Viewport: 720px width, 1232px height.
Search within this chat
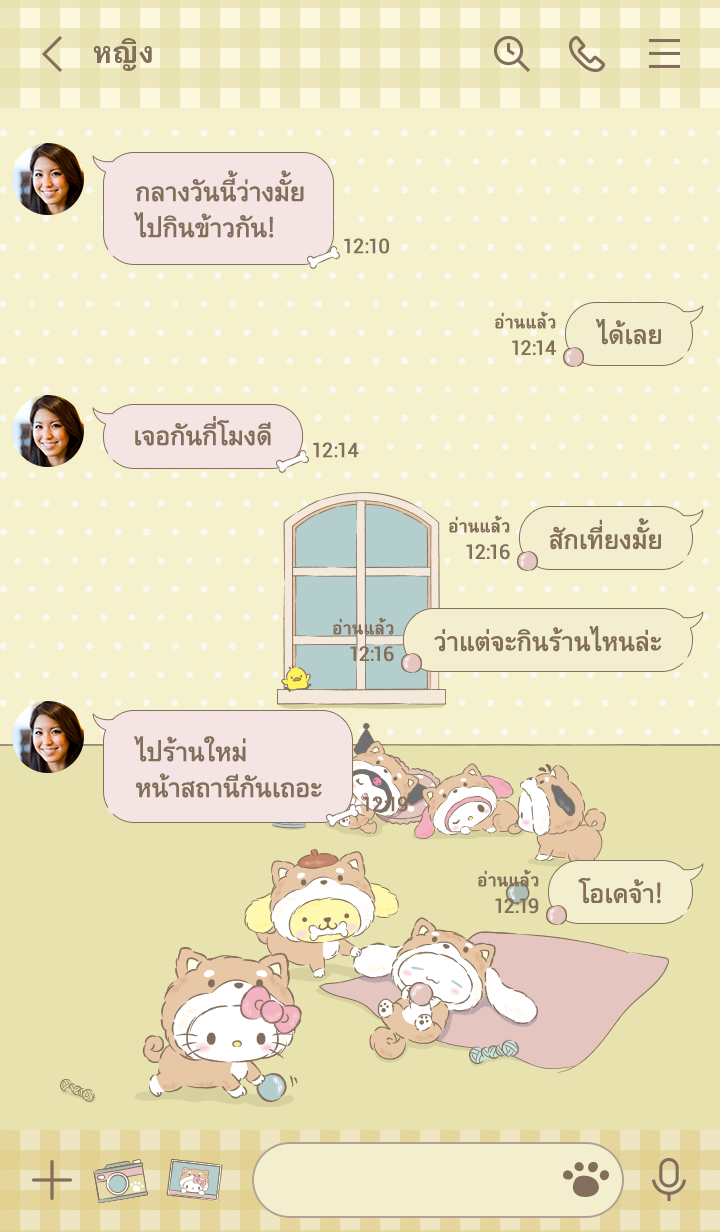(x=511, y=54)
